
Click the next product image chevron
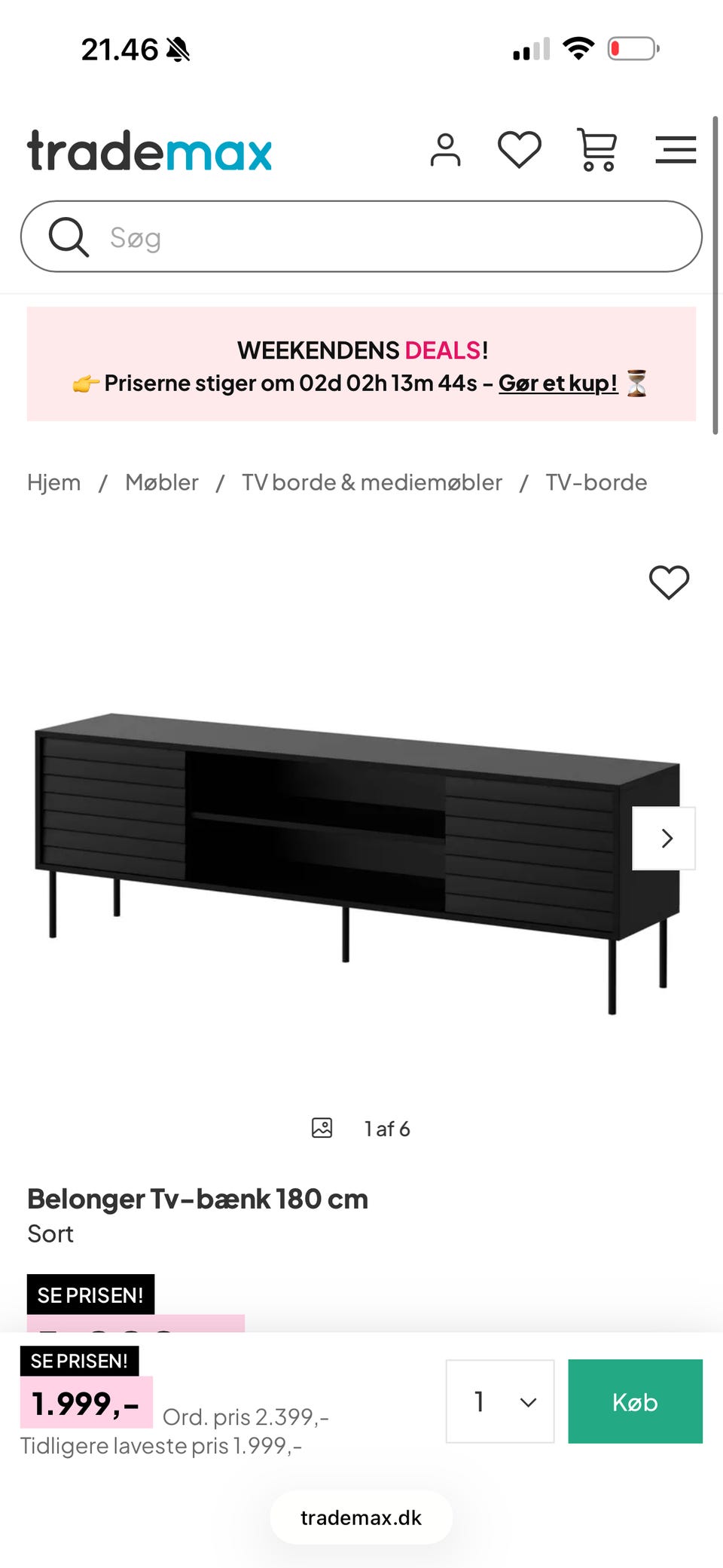pyautogui.click(x=665, y=838)
